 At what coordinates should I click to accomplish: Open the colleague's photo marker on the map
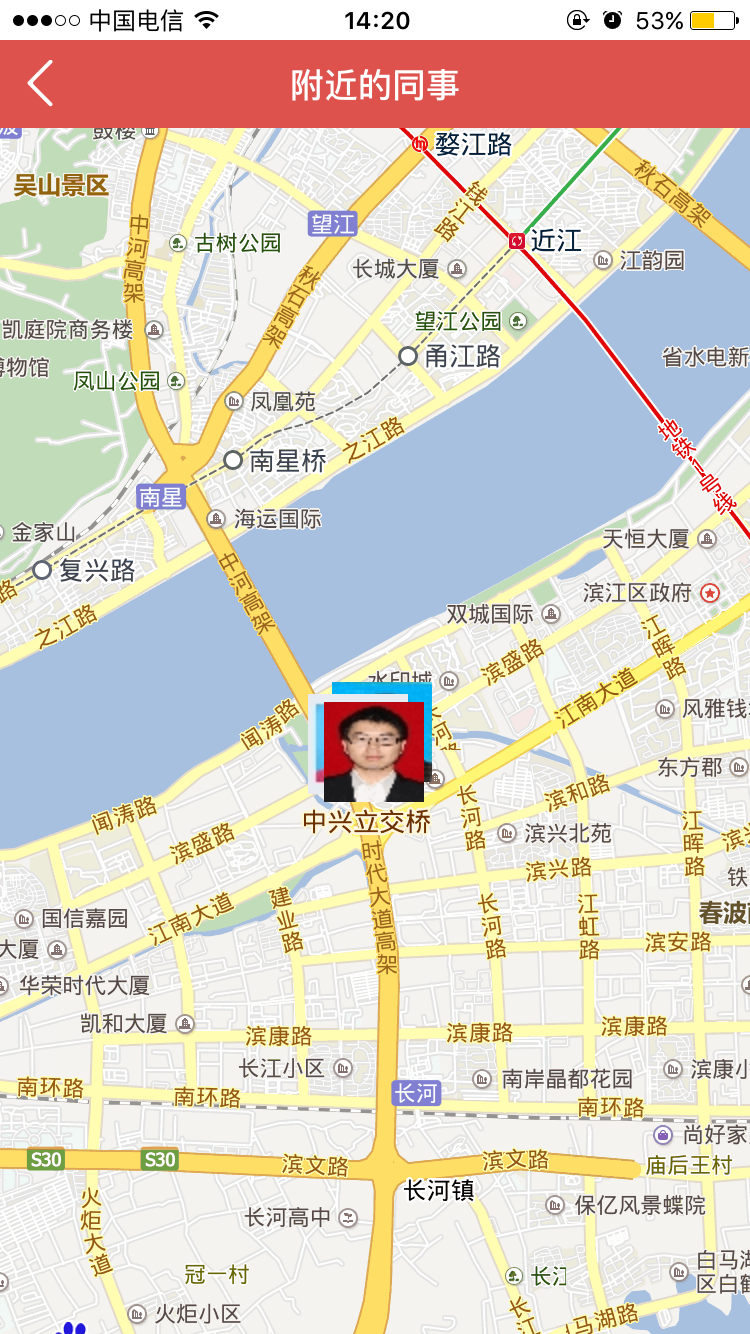point(373,751)
